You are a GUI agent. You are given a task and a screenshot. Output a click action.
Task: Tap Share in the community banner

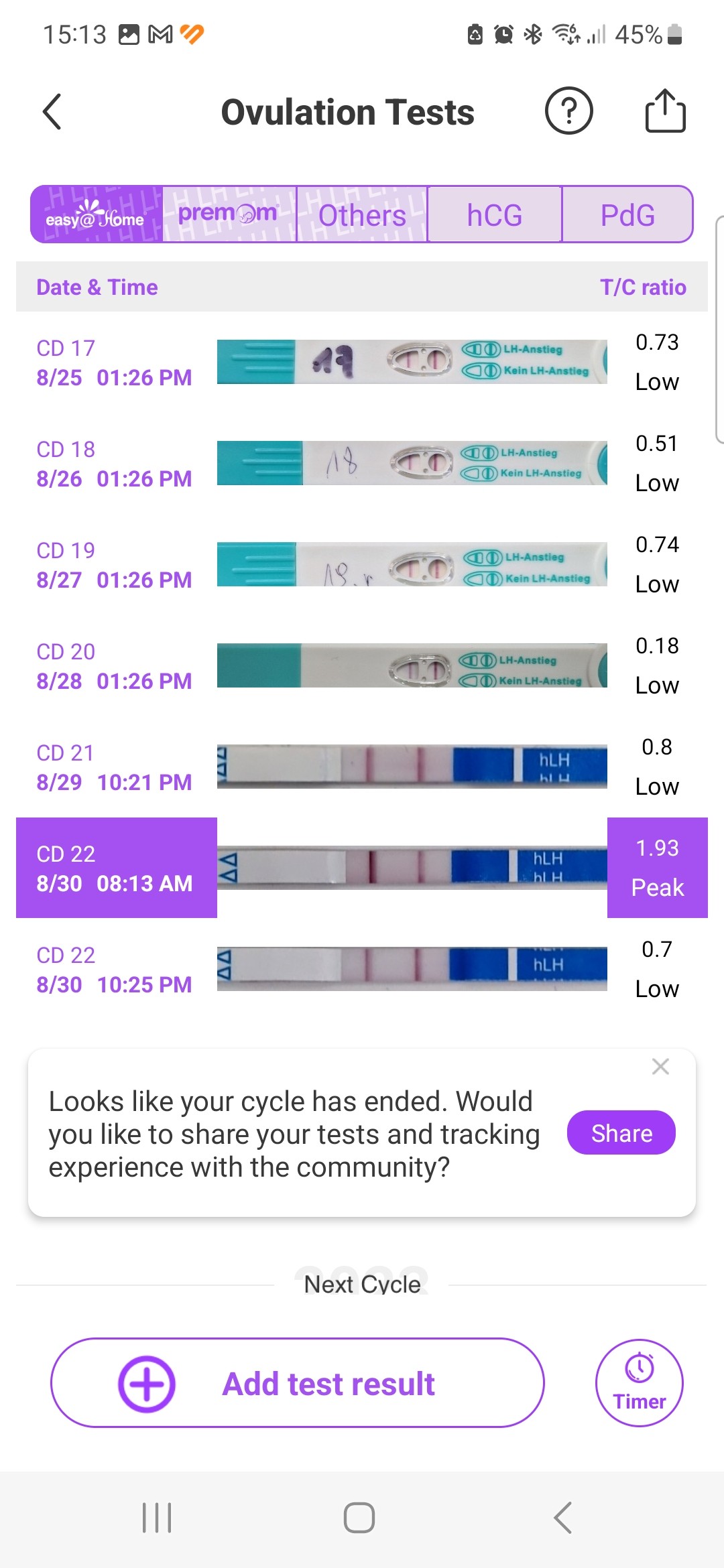(621, 1133)
